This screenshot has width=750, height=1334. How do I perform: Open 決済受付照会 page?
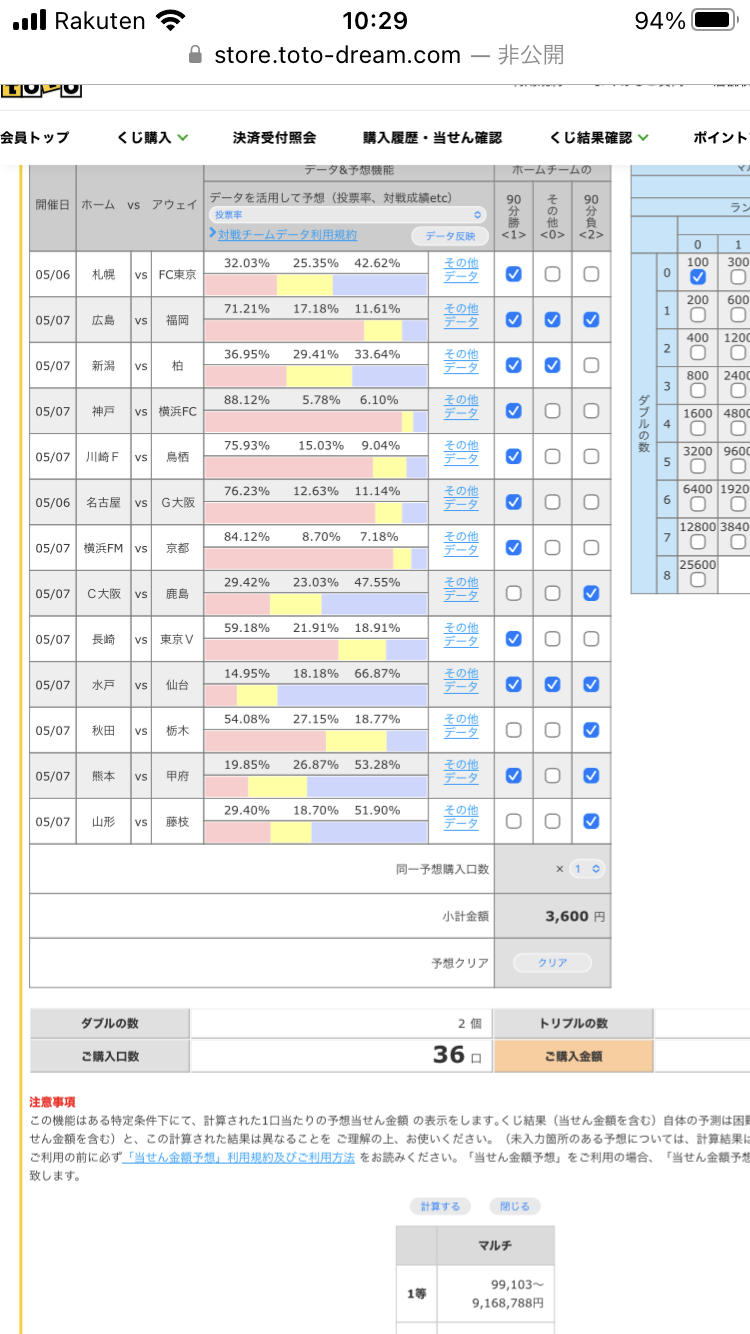274,138
